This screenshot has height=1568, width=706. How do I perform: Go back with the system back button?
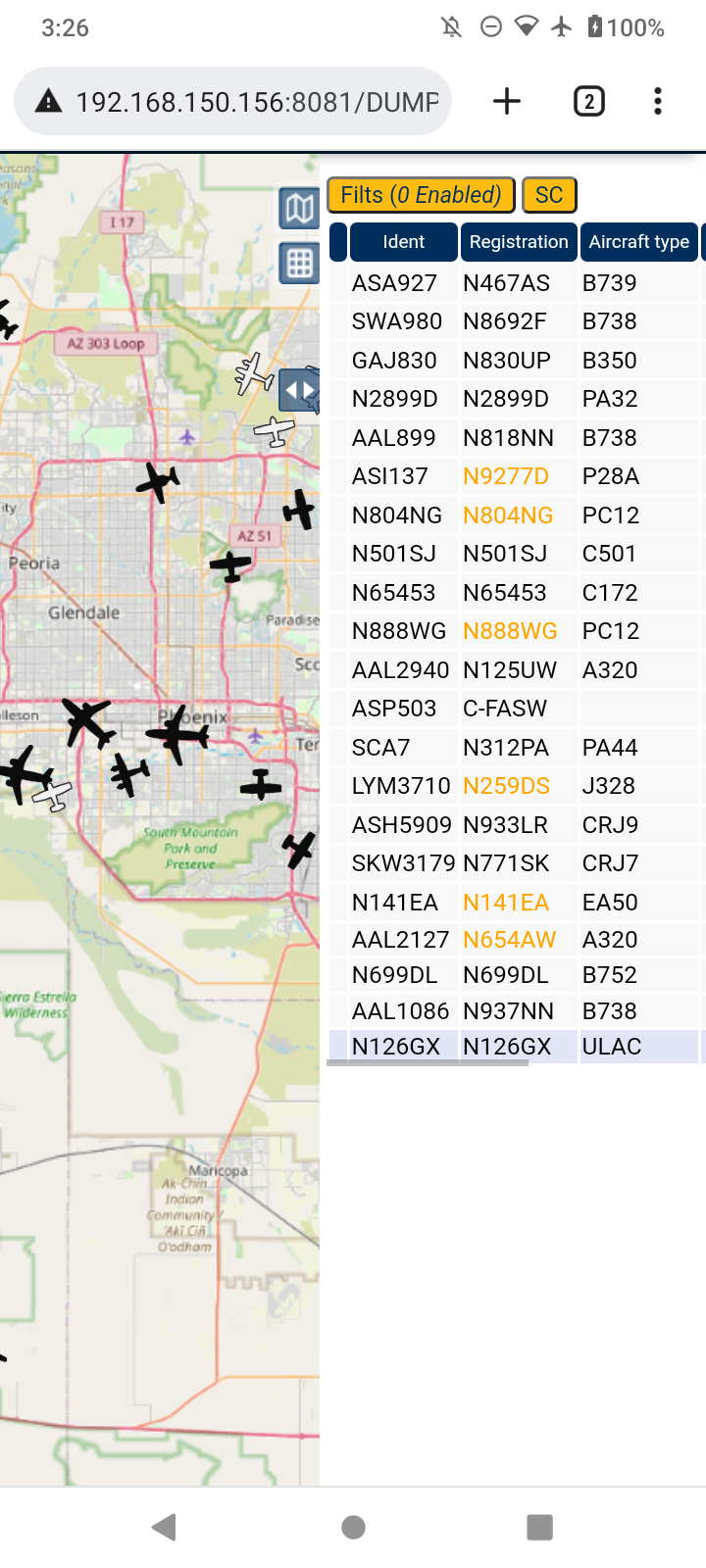tap(165, 1526)
